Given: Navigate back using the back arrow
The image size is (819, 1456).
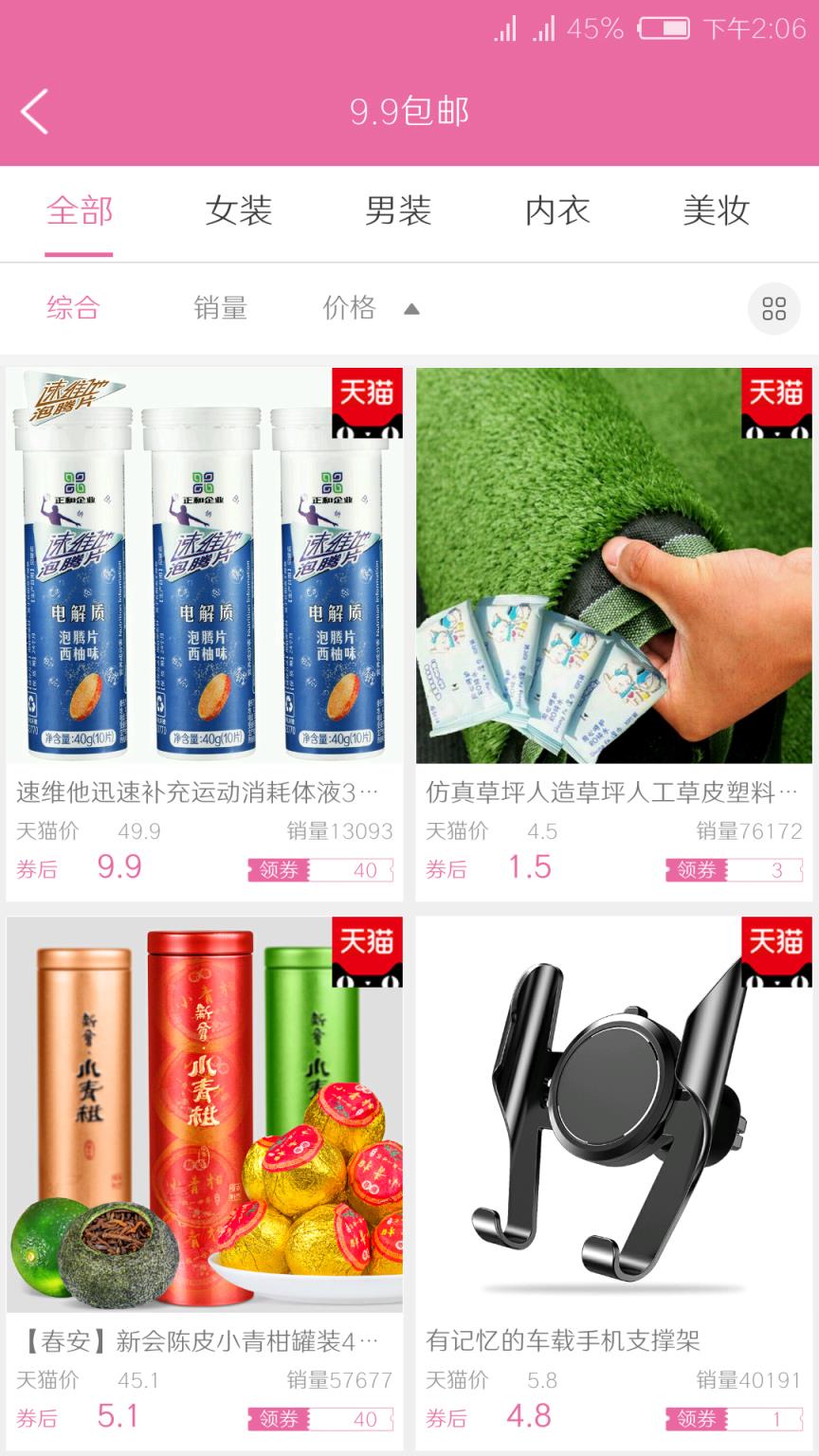Looking at the screenshot, I should [x=34, y=111].
